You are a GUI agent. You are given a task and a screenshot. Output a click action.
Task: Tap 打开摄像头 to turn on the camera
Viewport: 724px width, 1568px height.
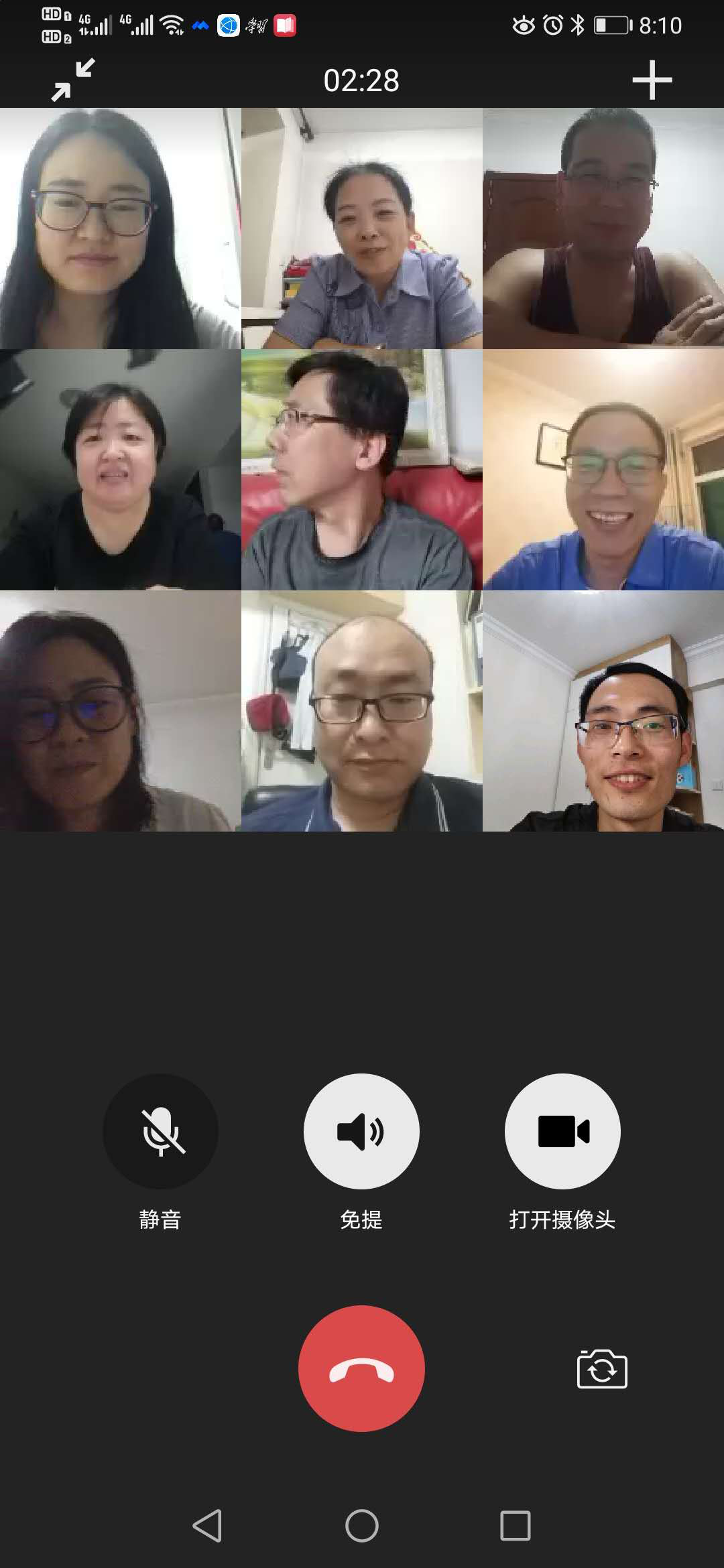click(562, 1131)
